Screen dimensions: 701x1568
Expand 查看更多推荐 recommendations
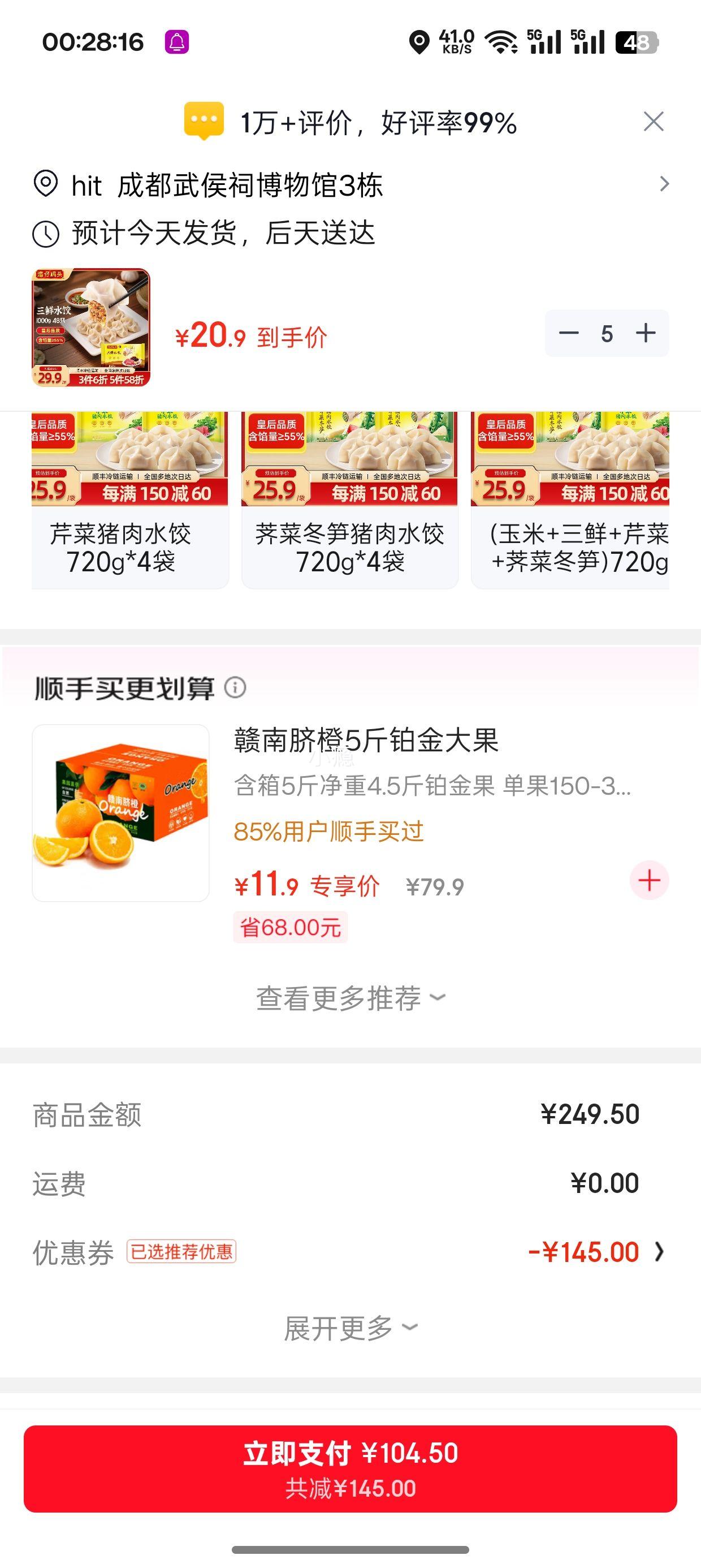pos(350,997)
